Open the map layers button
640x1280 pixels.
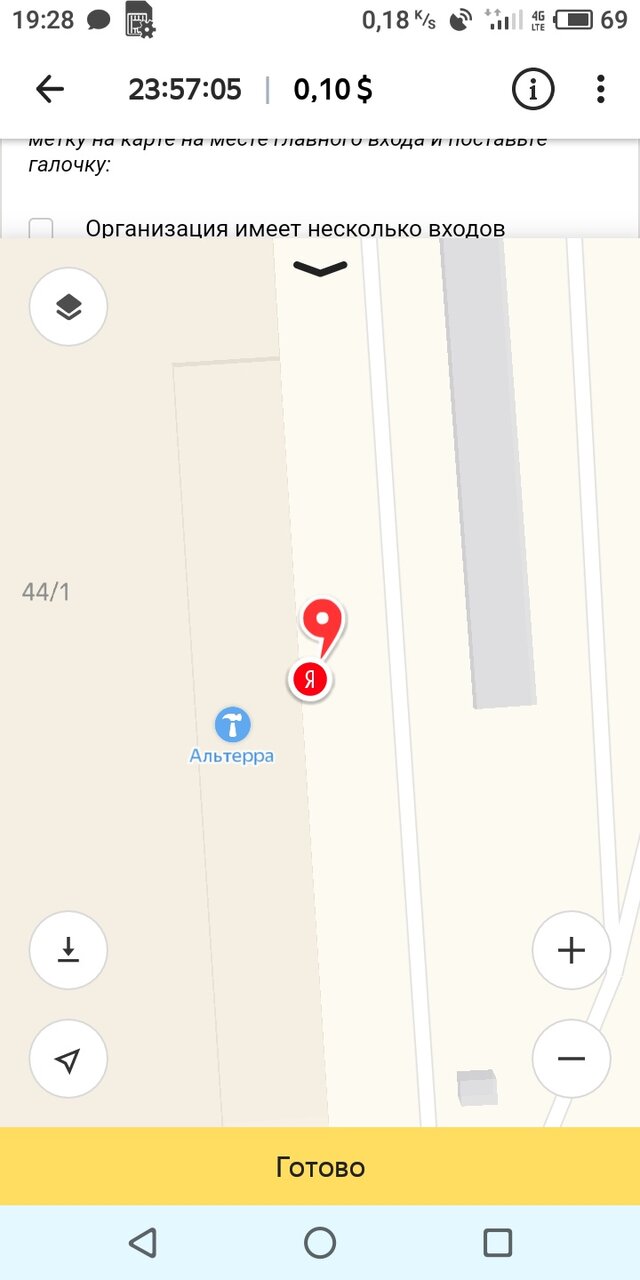pos(68,307)
